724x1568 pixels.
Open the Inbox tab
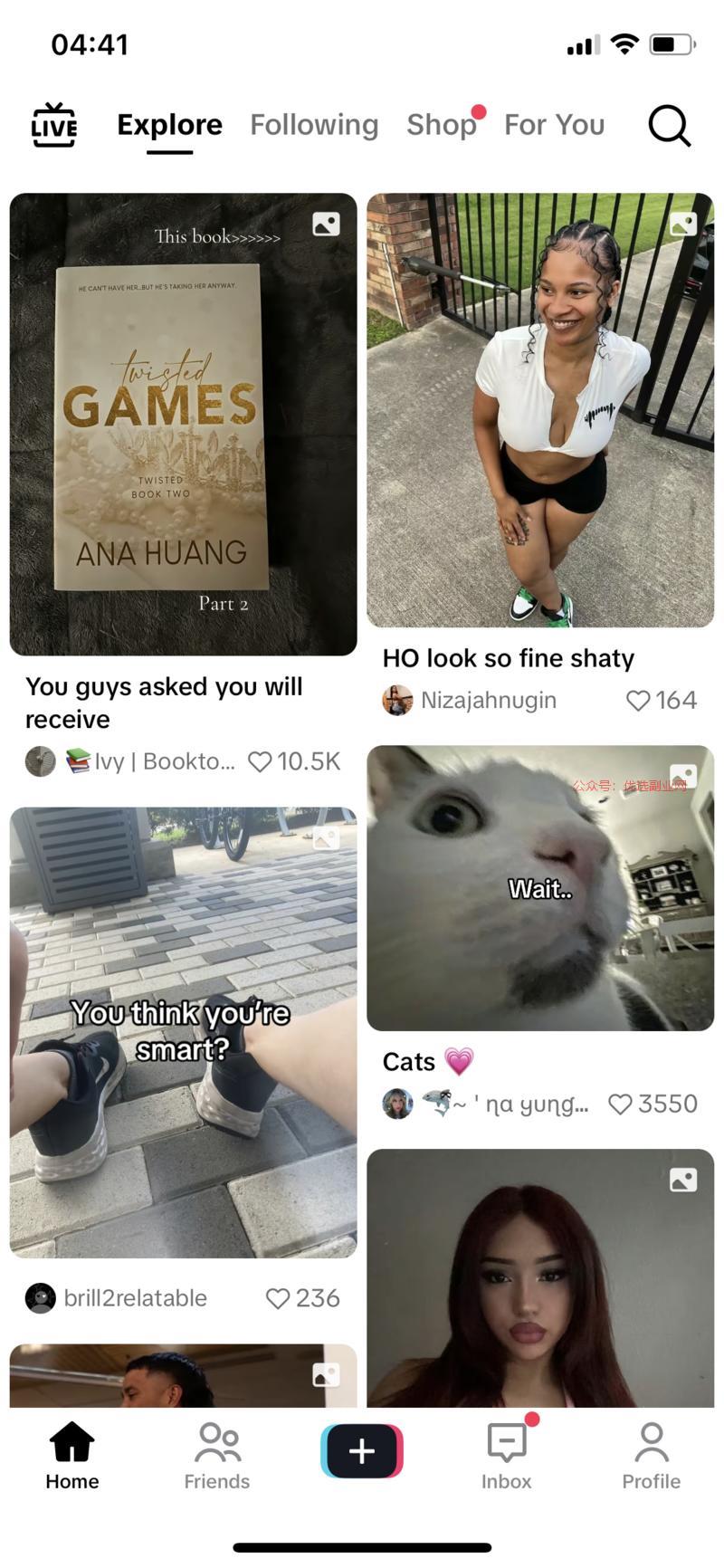pos(507,1456)
